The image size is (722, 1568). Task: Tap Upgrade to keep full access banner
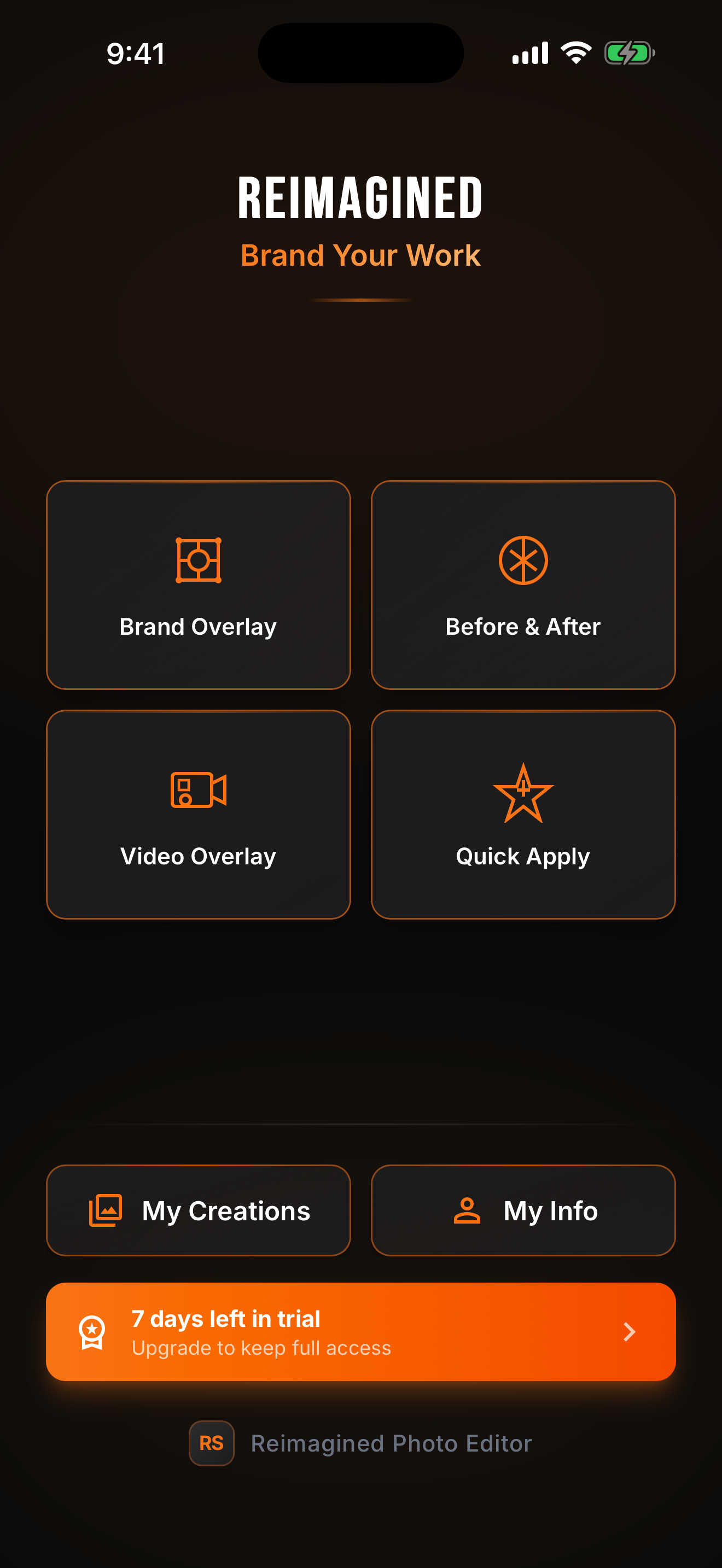361,1332
